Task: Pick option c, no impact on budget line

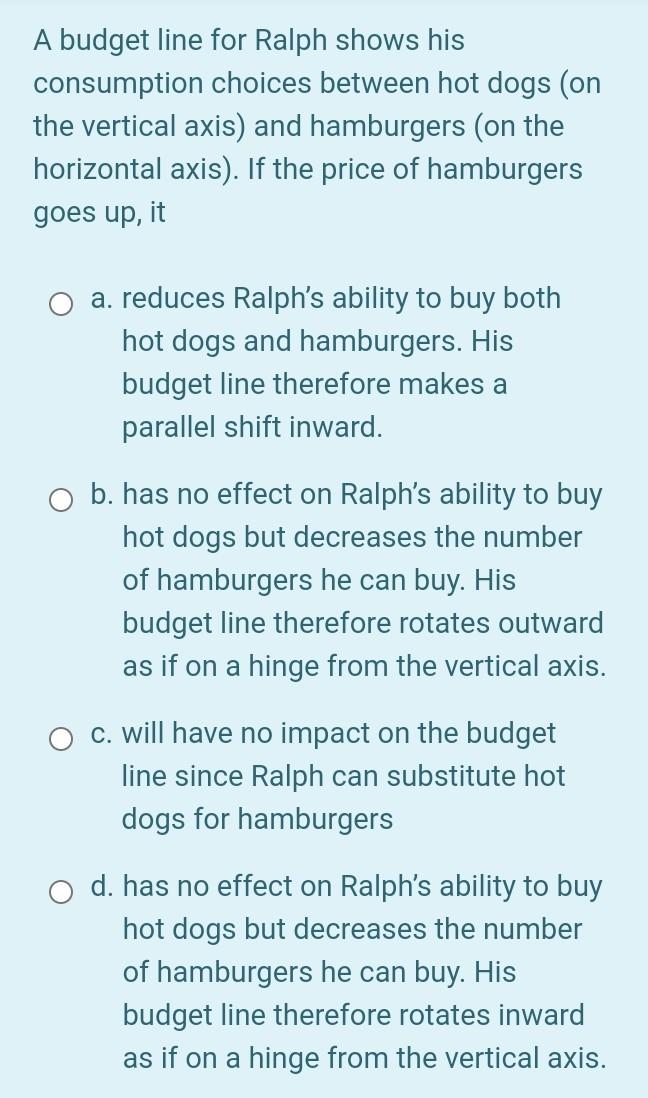Action: point(64,735)
